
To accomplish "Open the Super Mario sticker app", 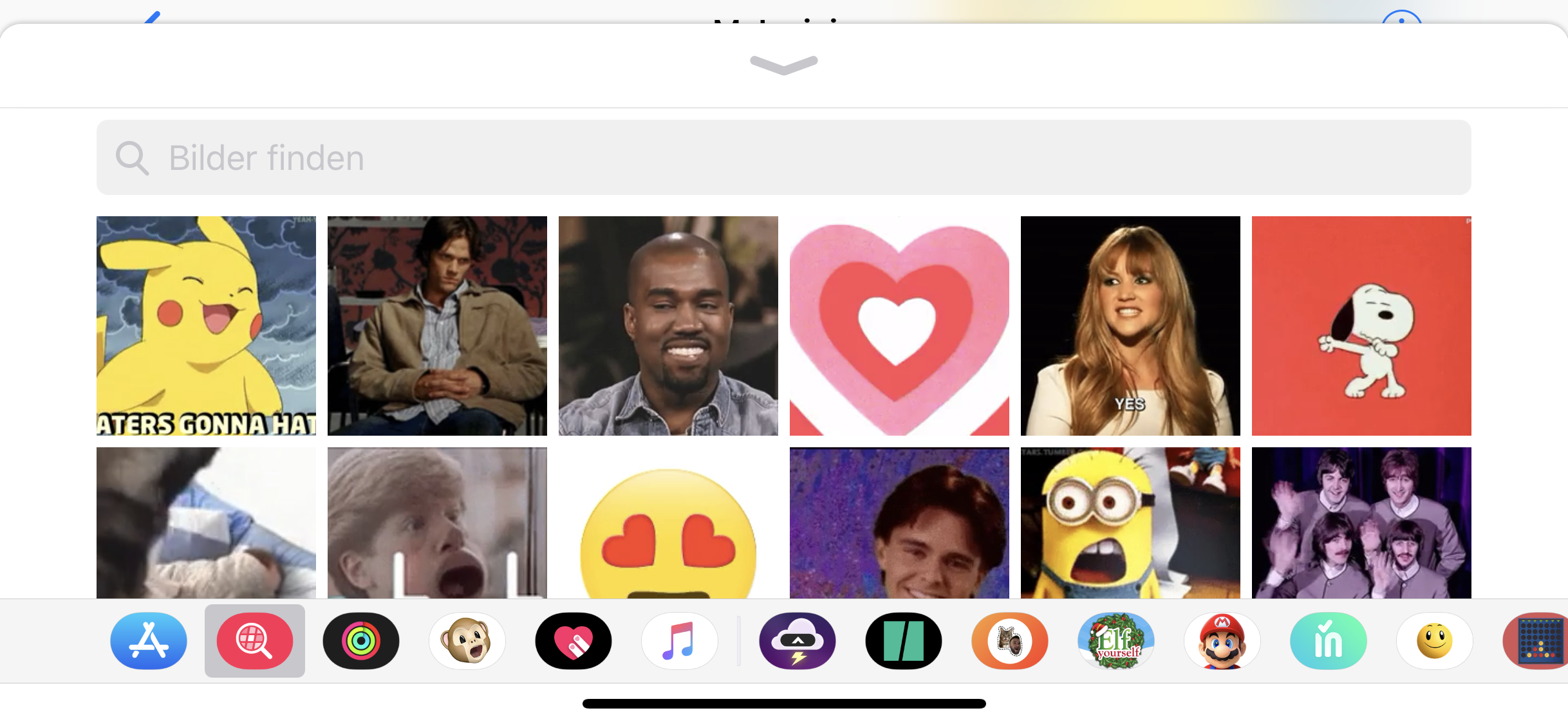I will (1222, 641).
